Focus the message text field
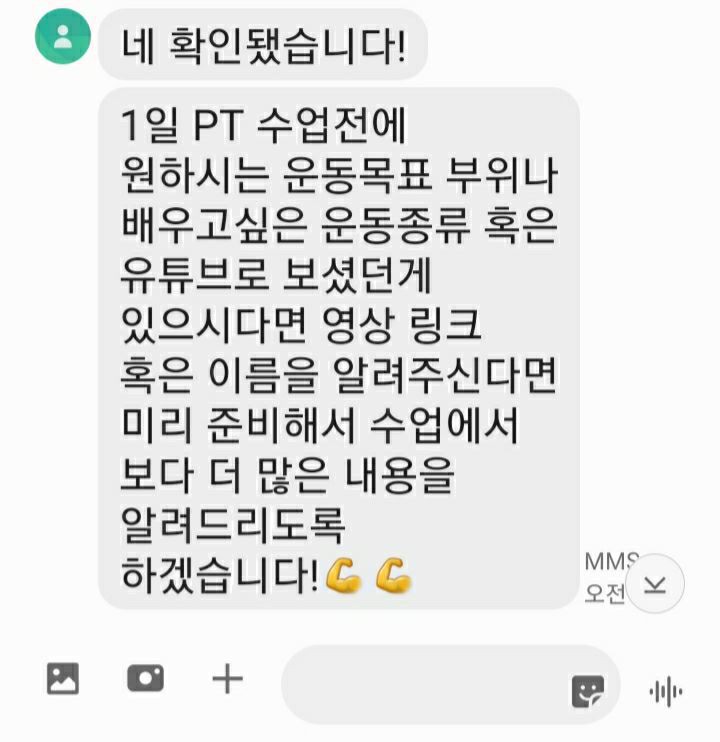 pos(420,685)
